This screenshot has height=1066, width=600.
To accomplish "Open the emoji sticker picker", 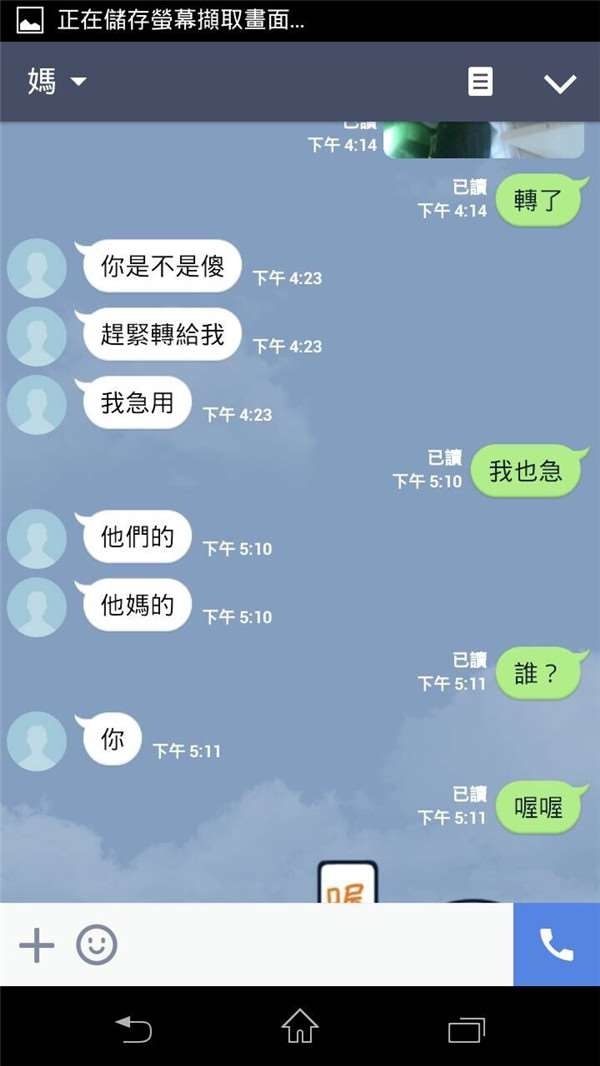I will tap(97, 944).
